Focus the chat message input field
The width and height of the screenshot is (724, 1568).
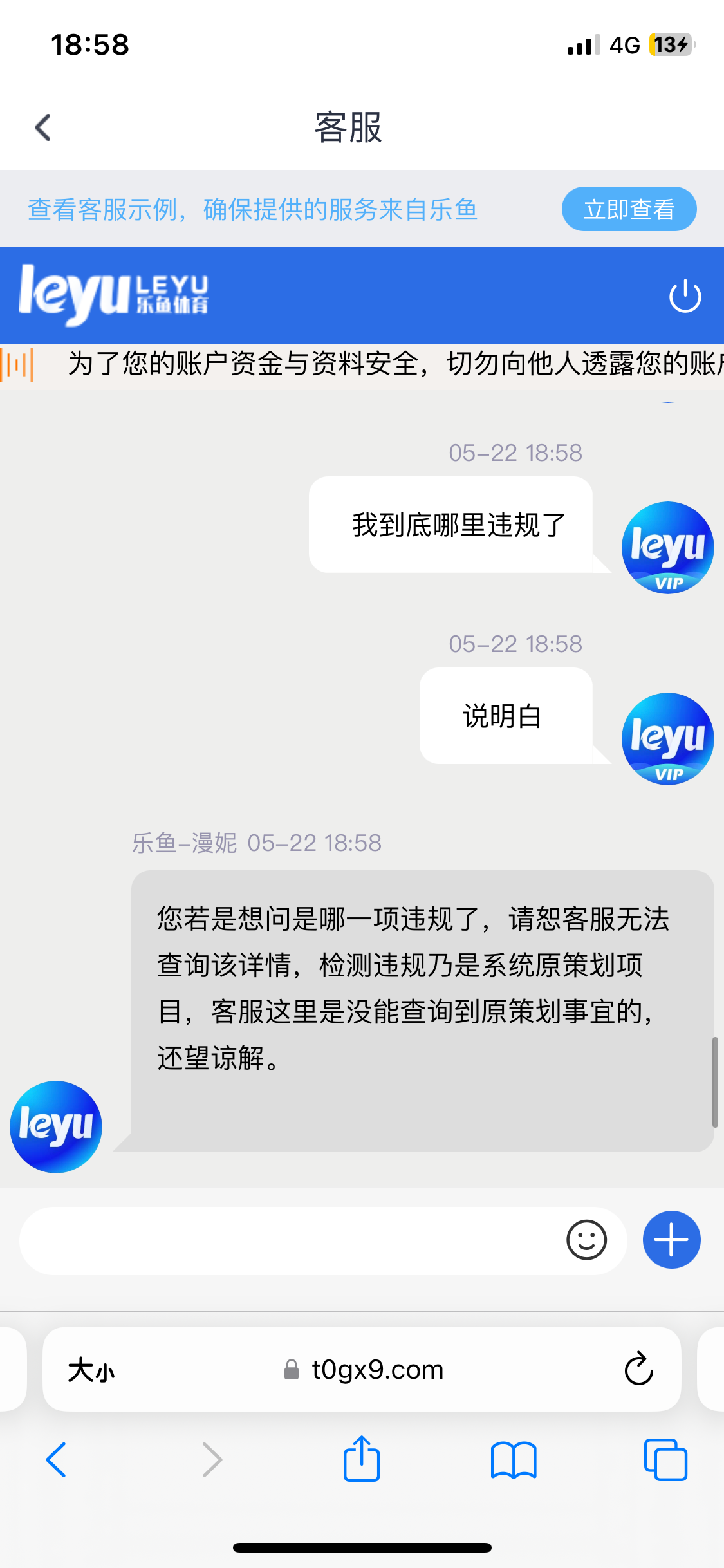coord(290,1240)
